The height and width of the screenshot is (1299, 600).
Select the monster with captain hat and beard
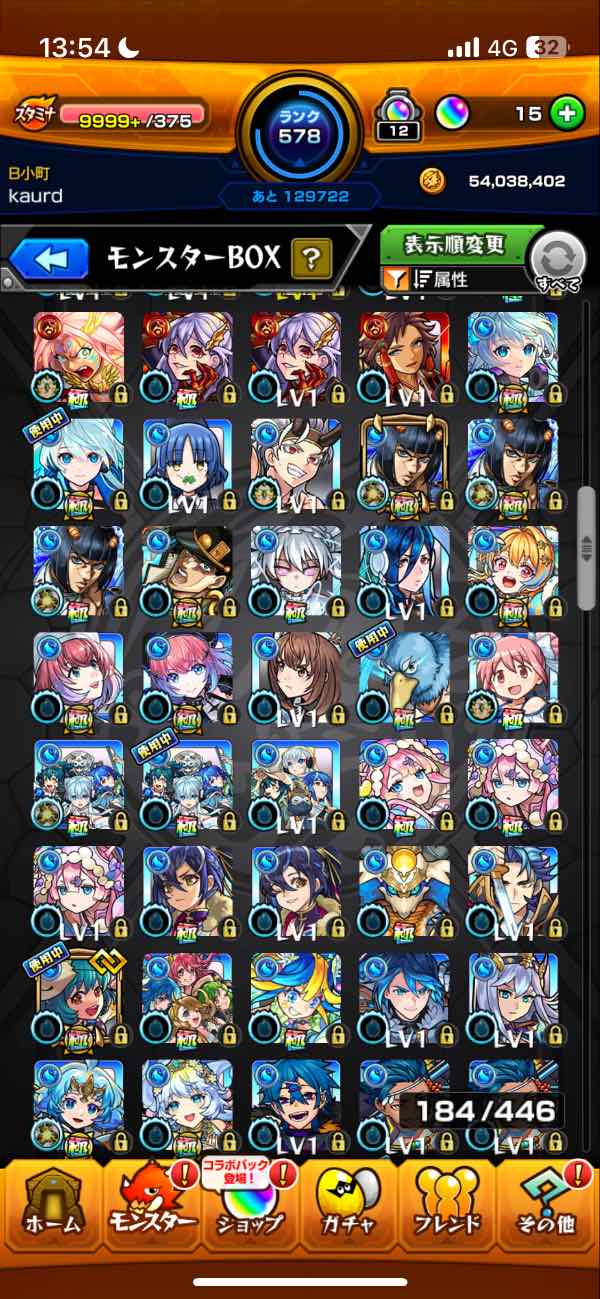(x=187, y=570)
